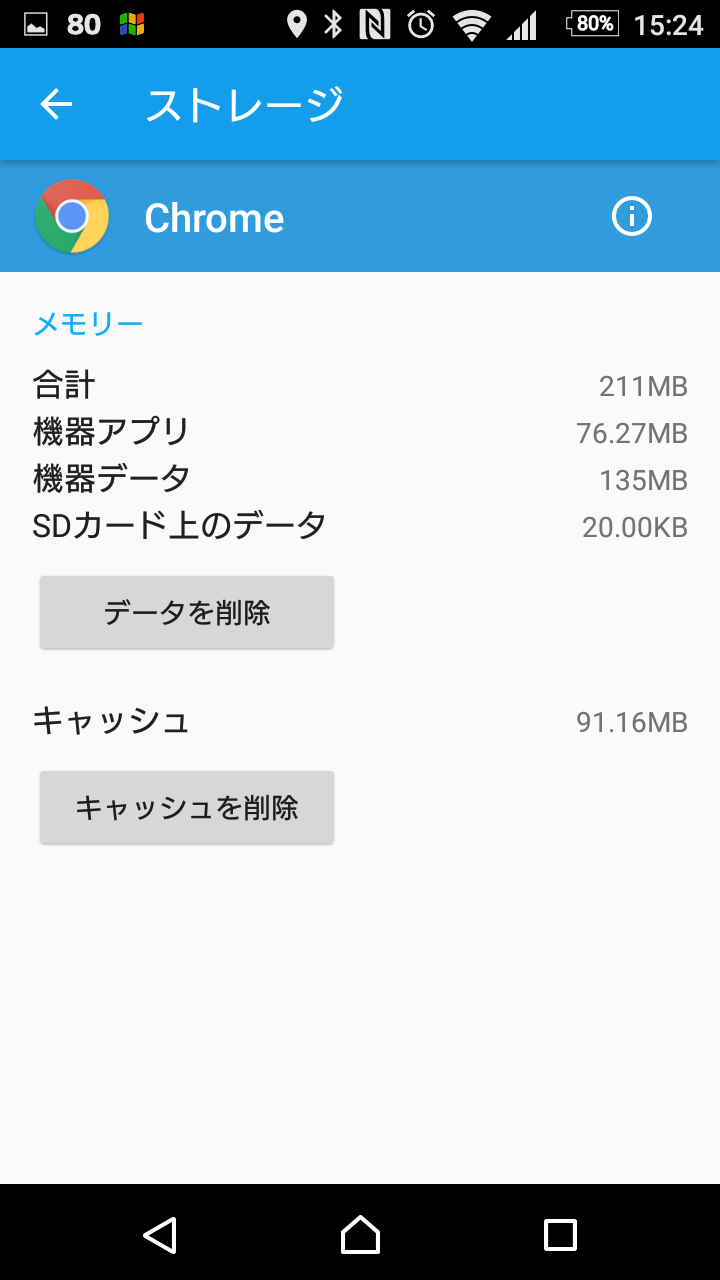Open Chrome app info icon
The height and width of the screenshot is (1280, 720).
[631, 216]
